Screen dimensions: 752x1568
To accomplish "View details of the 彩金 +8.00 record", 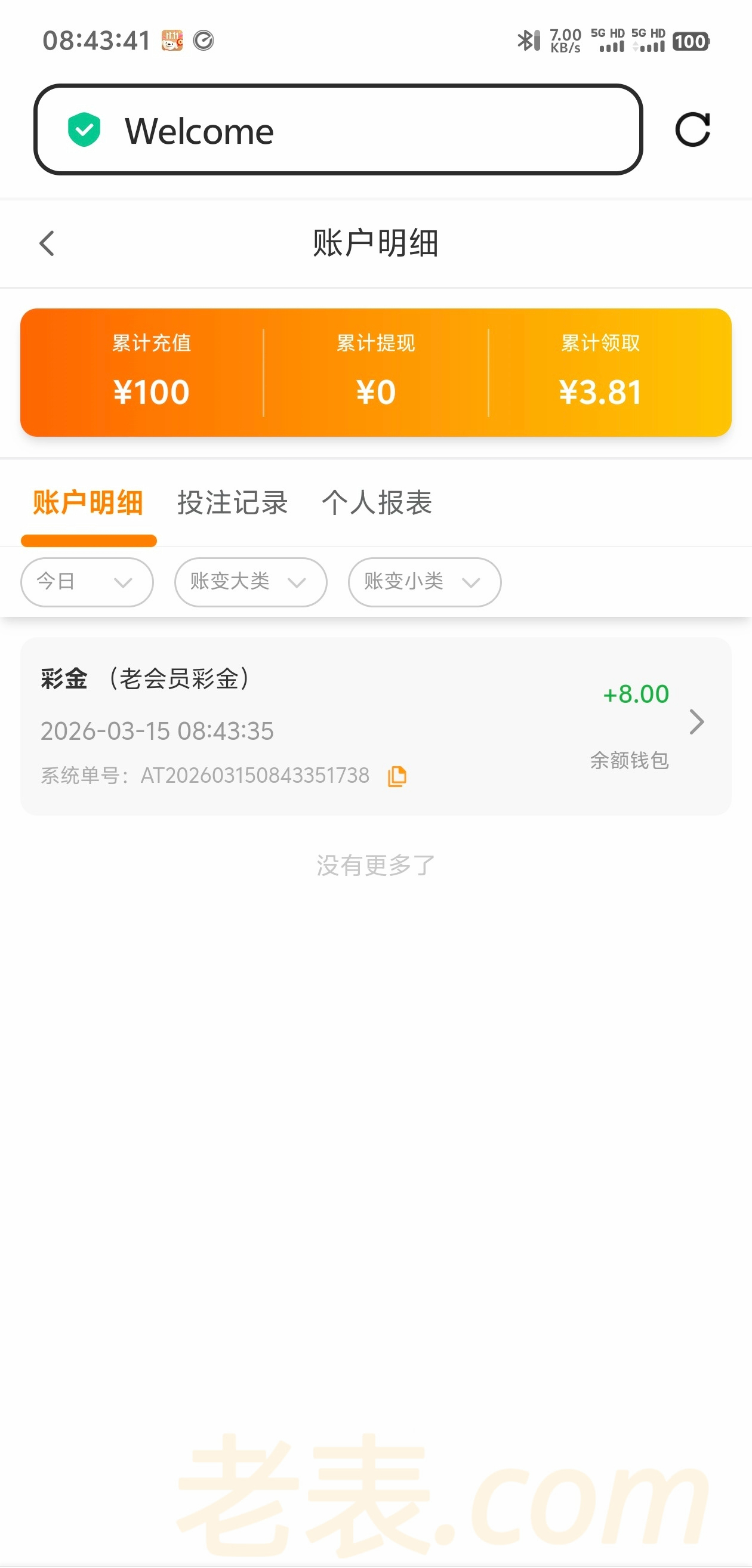I will pyautogui.click(x=696, y=723).
